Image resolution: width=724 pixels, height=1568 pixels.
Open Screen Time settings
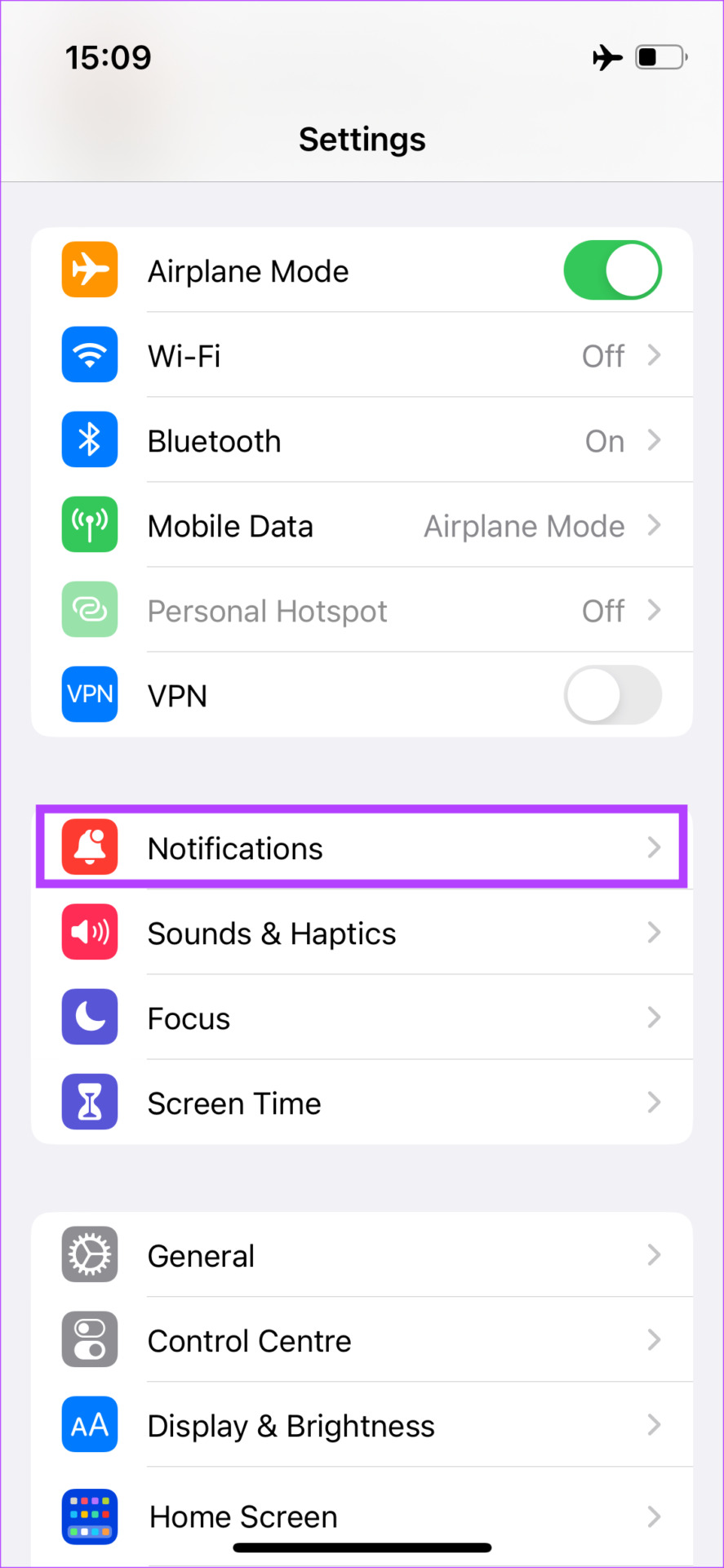pos(362,1102)
